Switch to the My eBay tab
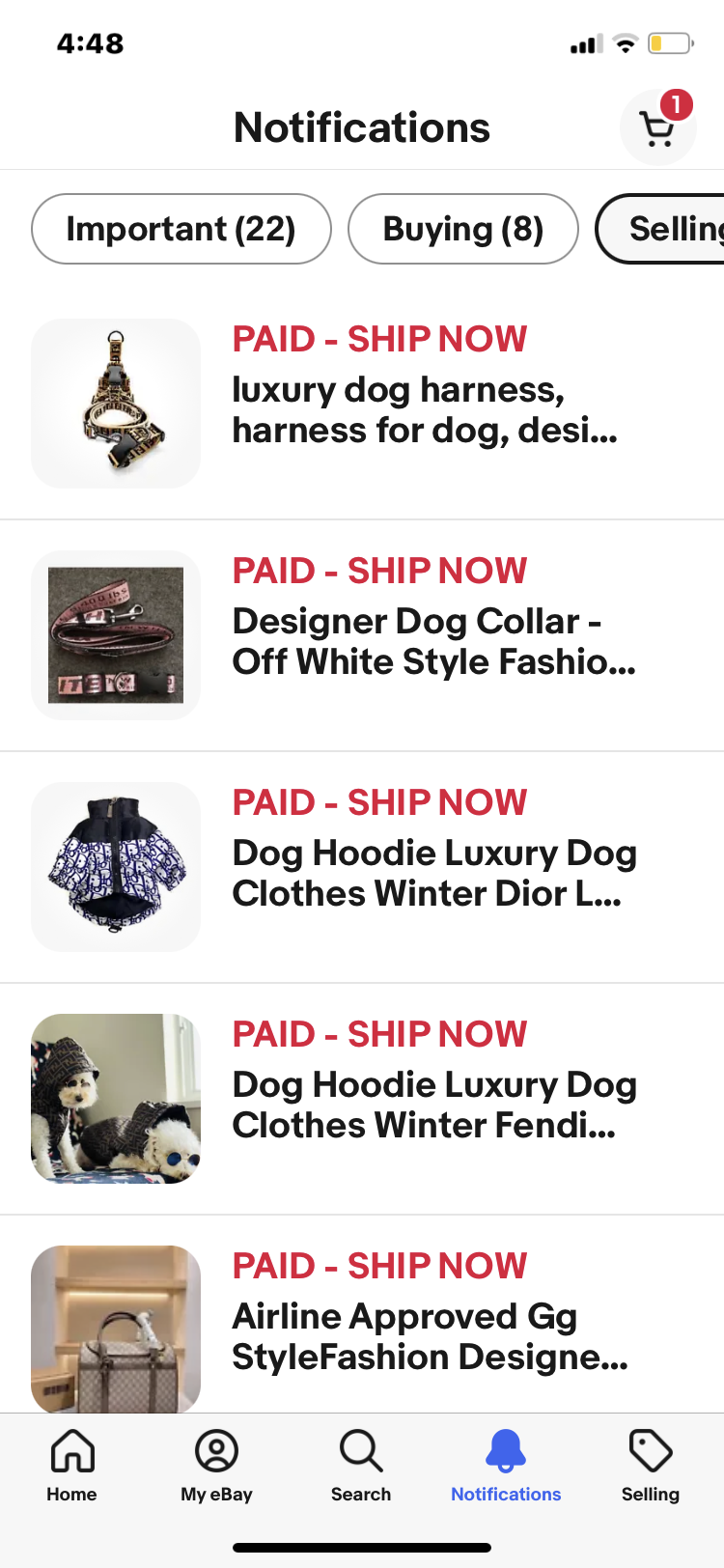This screenshot has height=1568, width=724. (x=216, y=1466)
